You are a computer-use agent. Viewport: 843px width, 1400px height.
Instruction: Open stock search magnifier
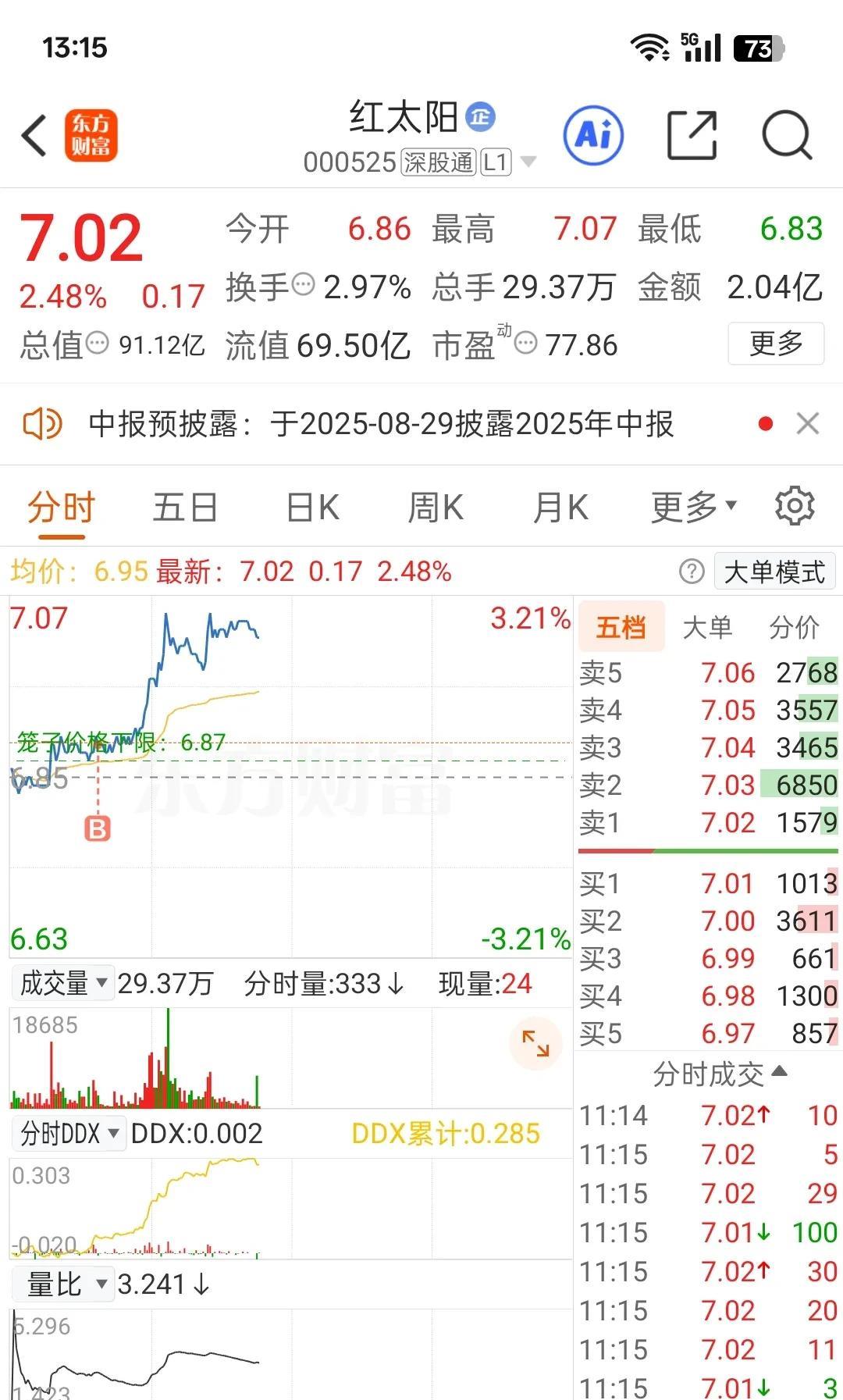[787, 136]
